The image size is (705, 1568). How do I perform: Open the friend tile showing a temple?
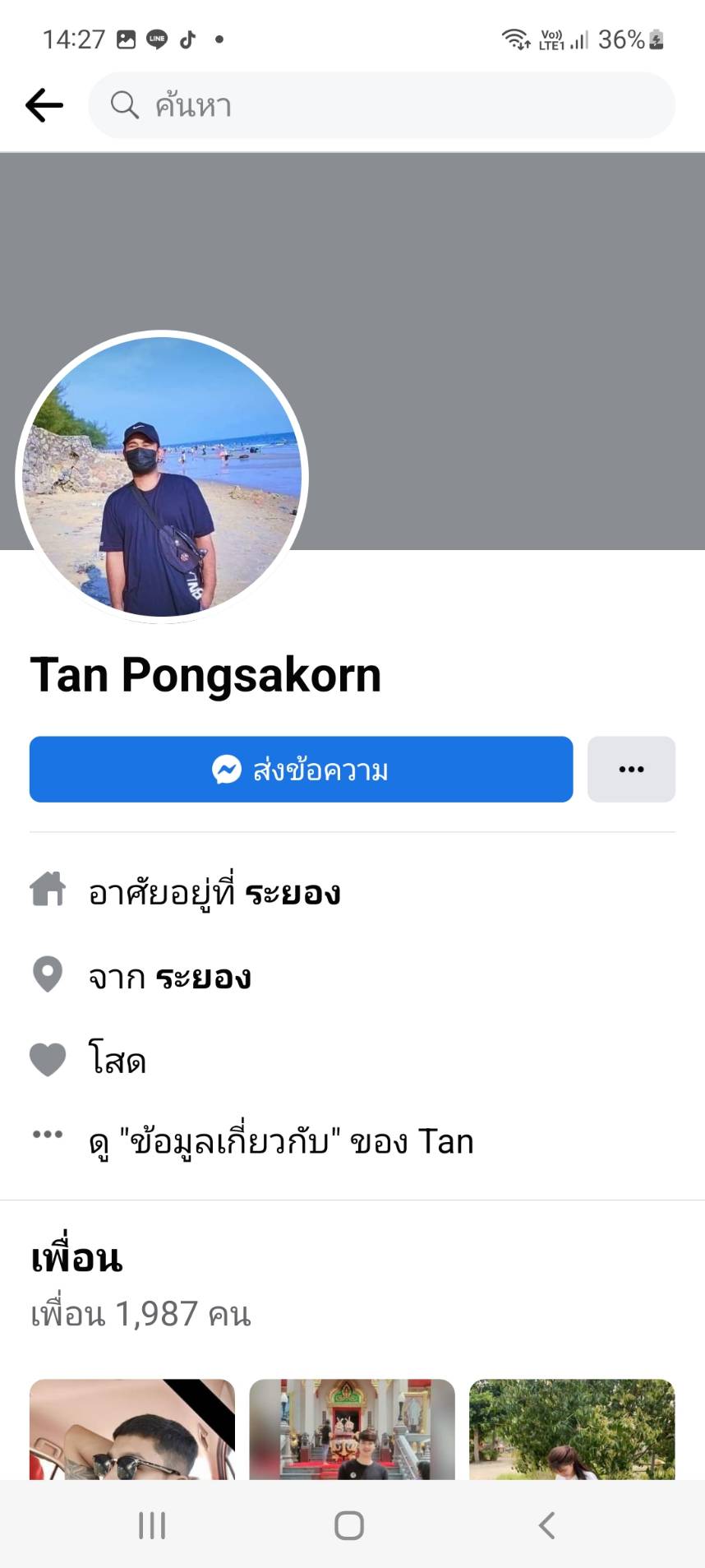click(352, 1429)
